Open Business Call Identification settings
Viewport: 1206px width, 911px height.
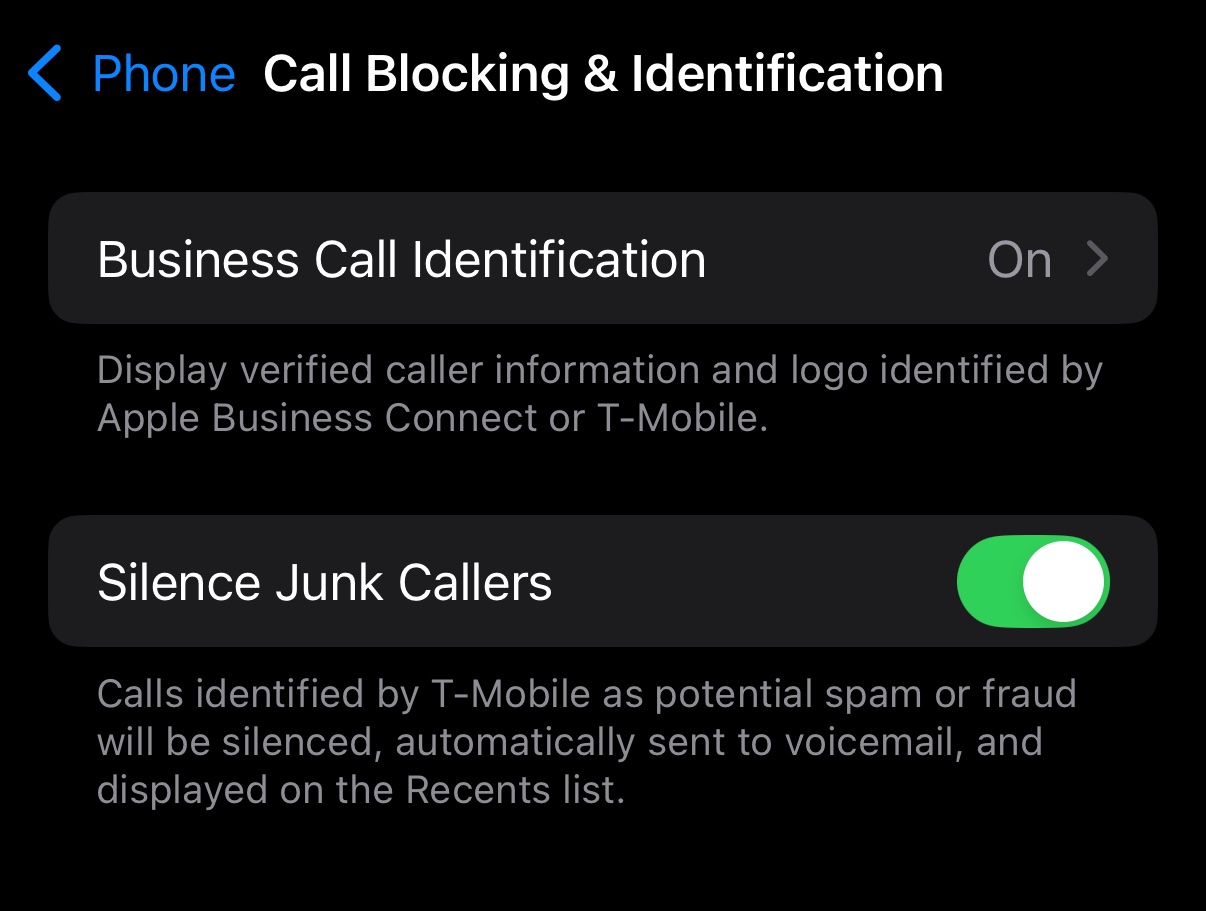point(602,259)
